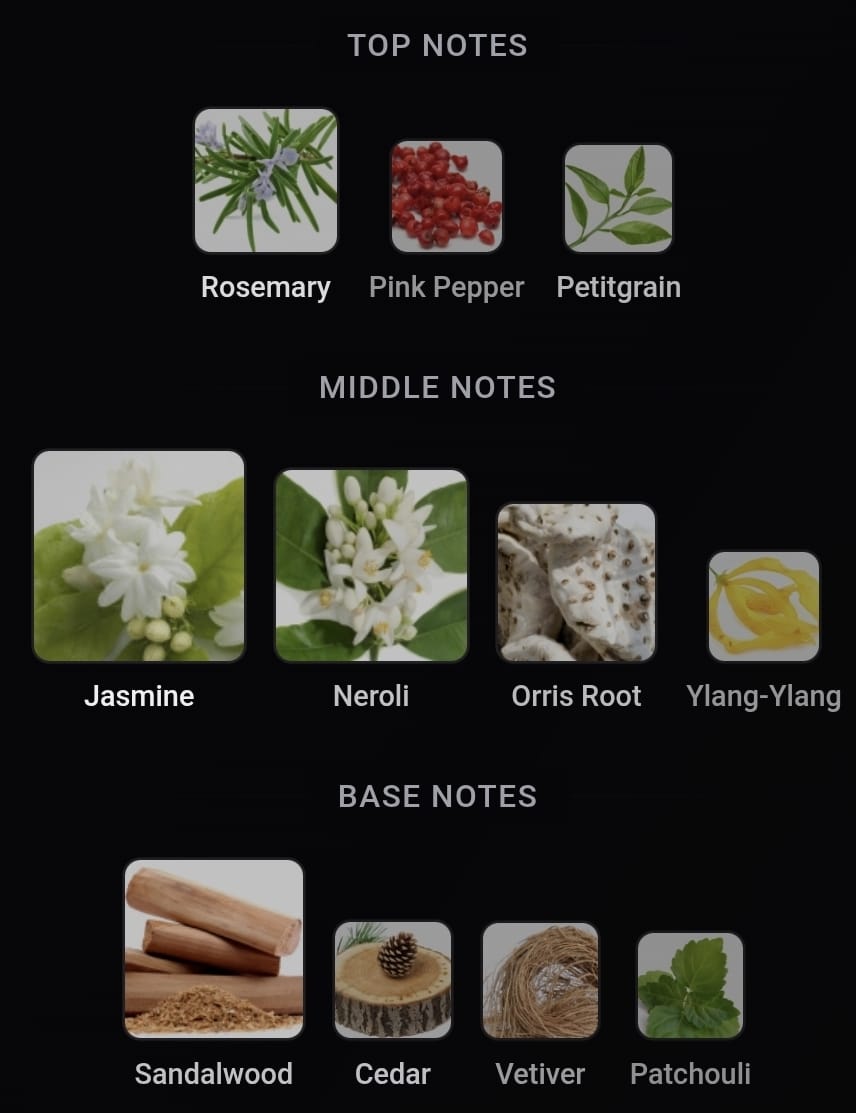856x1113 pixels.
Task: View the Patchouli note
Action: pyautogui.click(x=690, y=986)
